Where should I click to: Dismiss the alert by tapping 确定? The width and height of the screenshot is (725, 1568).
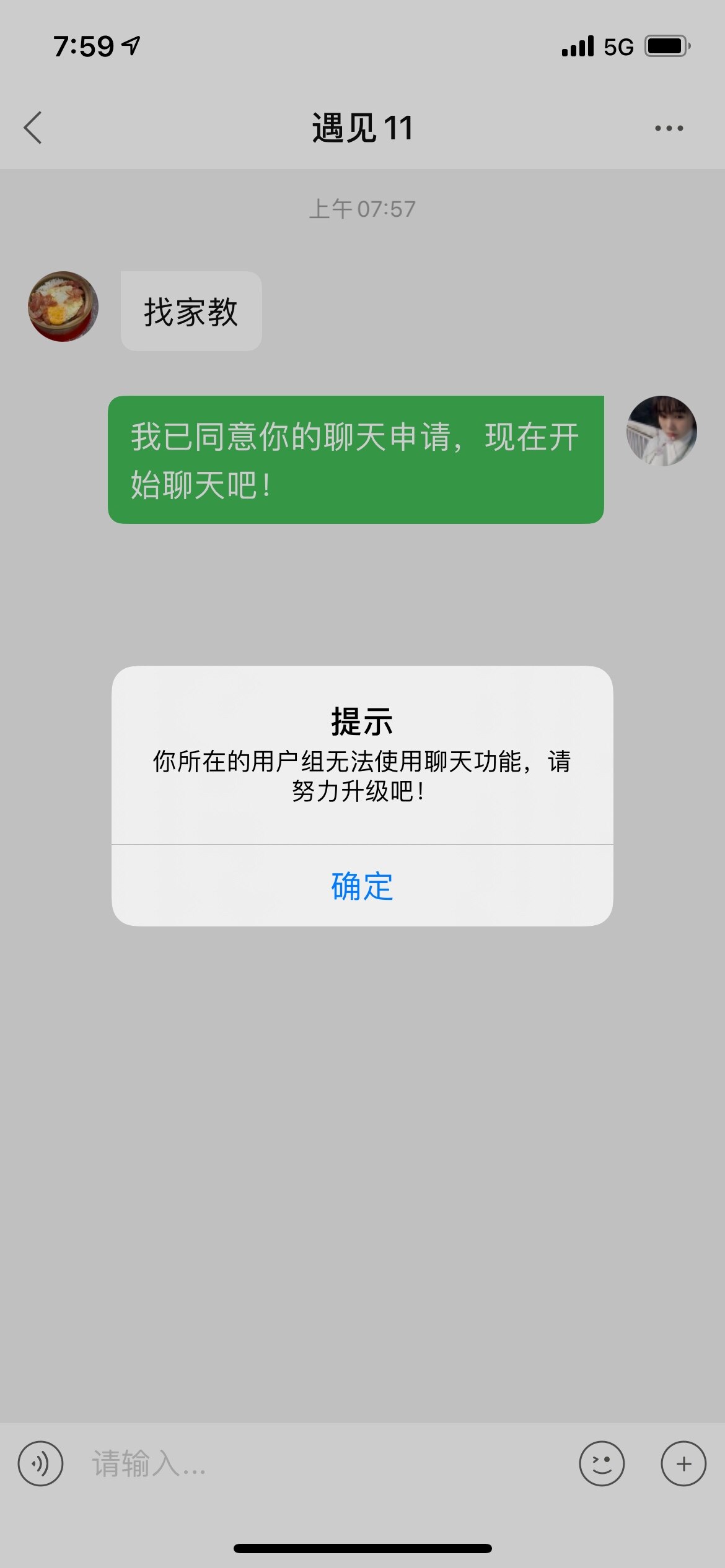coord(362,886)
